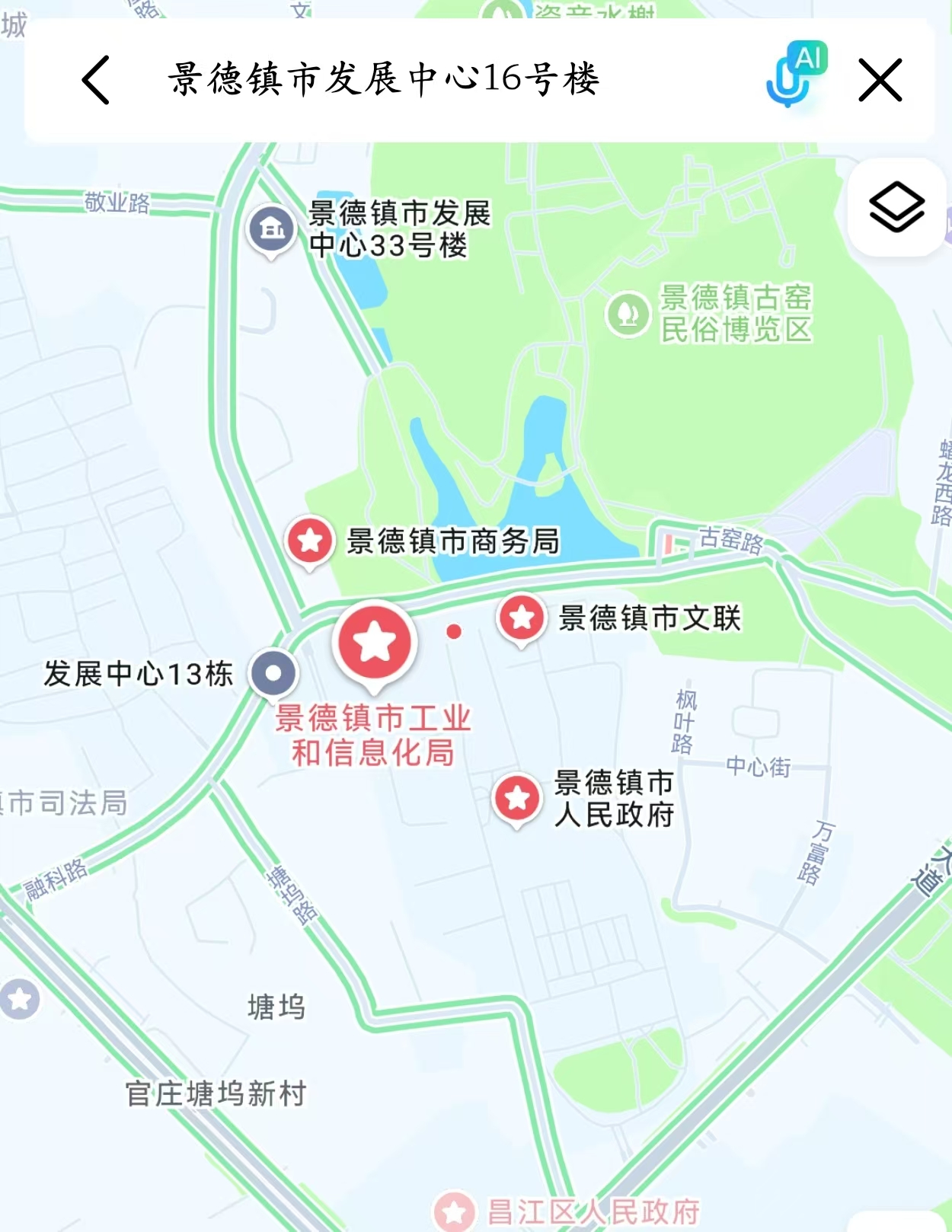
Task: Open the map layers selector
Action: pyautogui.click(x=896, y=207)
